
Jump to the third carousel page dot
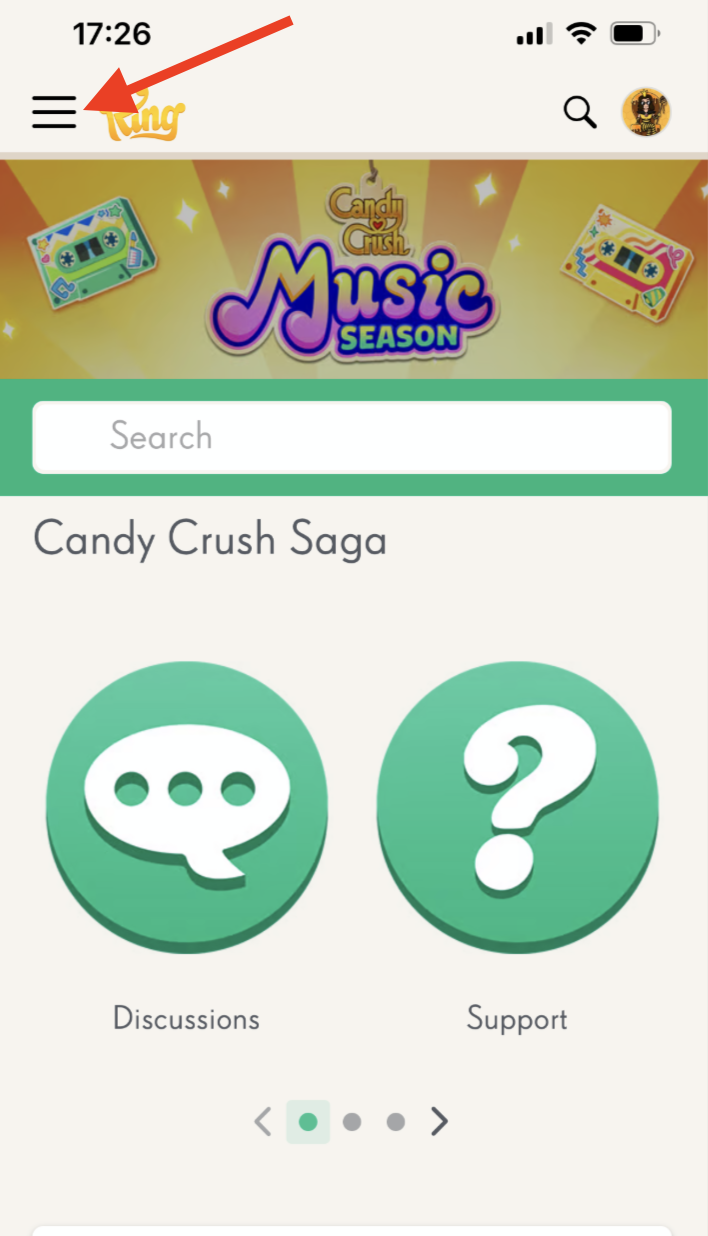click(396, 1122)
